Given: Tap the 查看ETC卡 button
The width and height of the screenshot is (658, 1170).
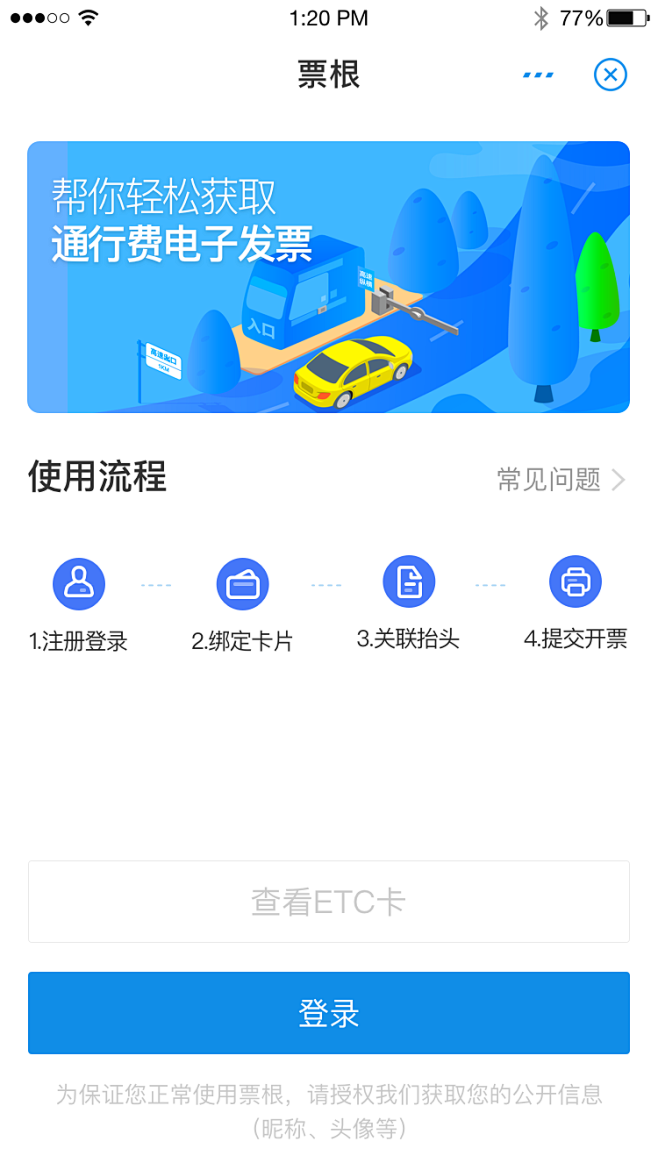Looking at the screenshot, I should pyautogui.click(x=329, y=901).
